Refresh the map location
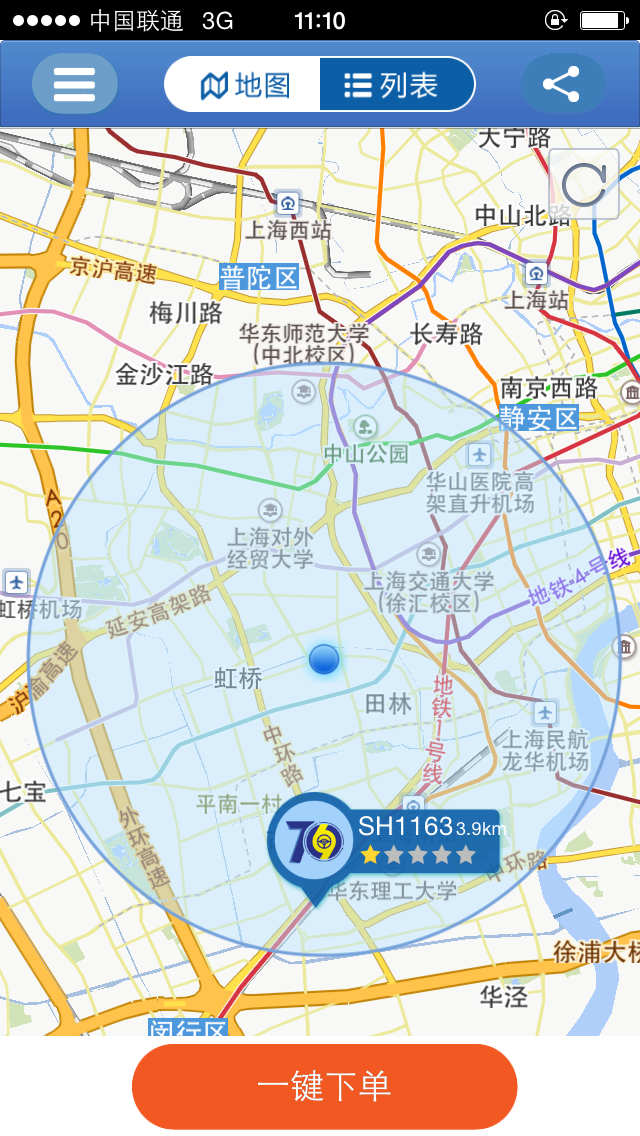The width and height of the screenshot is (640, 1136). (584, 185)
